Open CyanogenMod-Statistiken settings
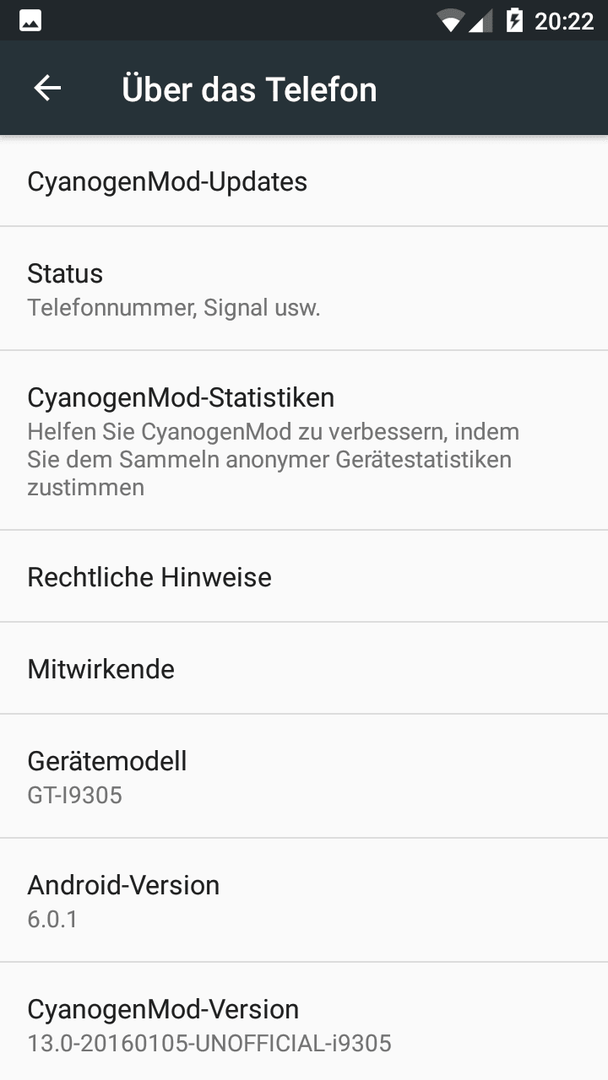 tap(304, 441)
